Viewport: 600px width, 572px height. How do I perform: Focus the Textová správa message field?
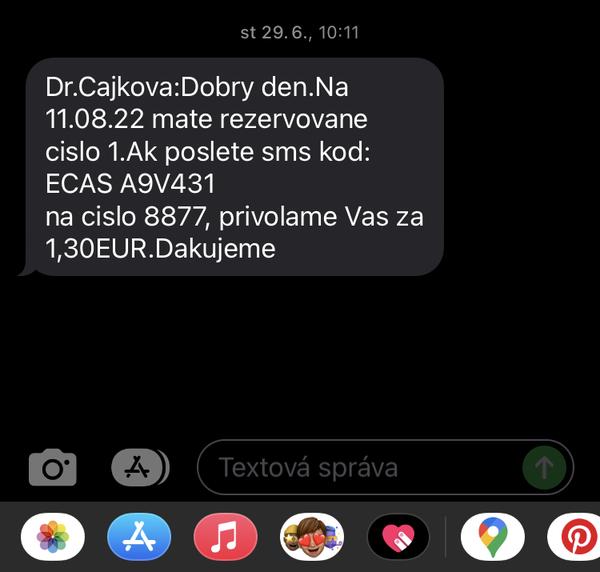pyautogui.click(x=360, y=467)
